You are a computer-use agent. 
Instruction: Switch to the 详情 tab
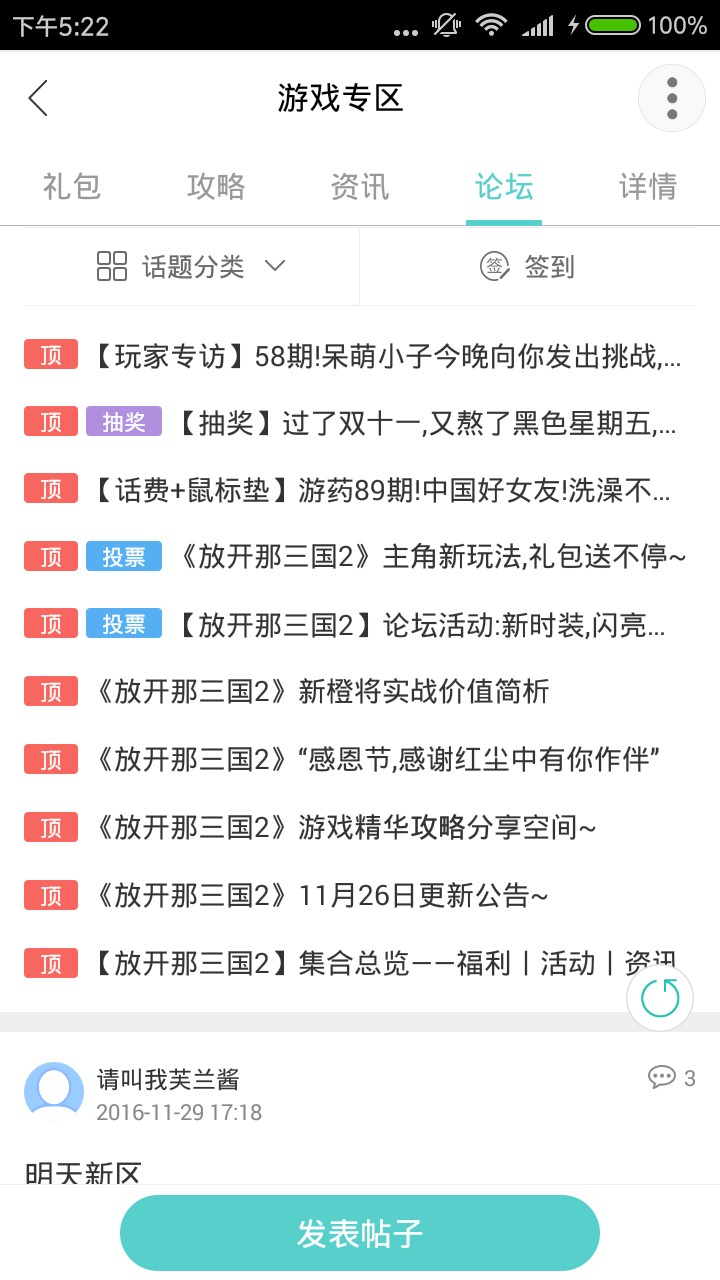[648, 187]
